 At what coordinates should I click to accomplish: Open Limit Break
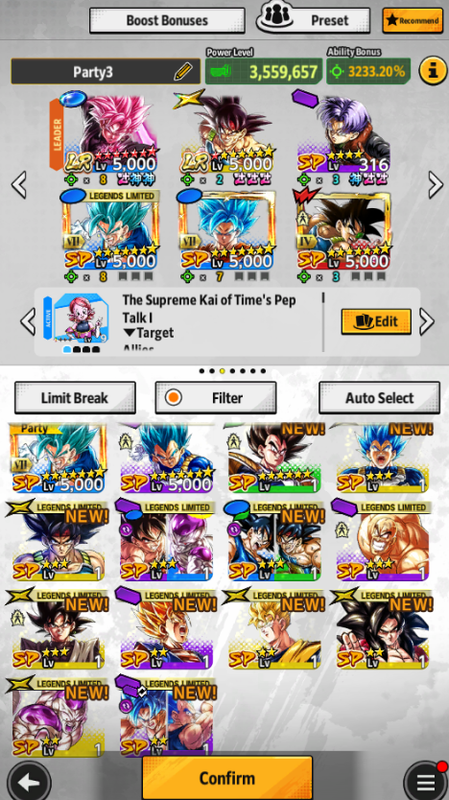click(75, 397)
